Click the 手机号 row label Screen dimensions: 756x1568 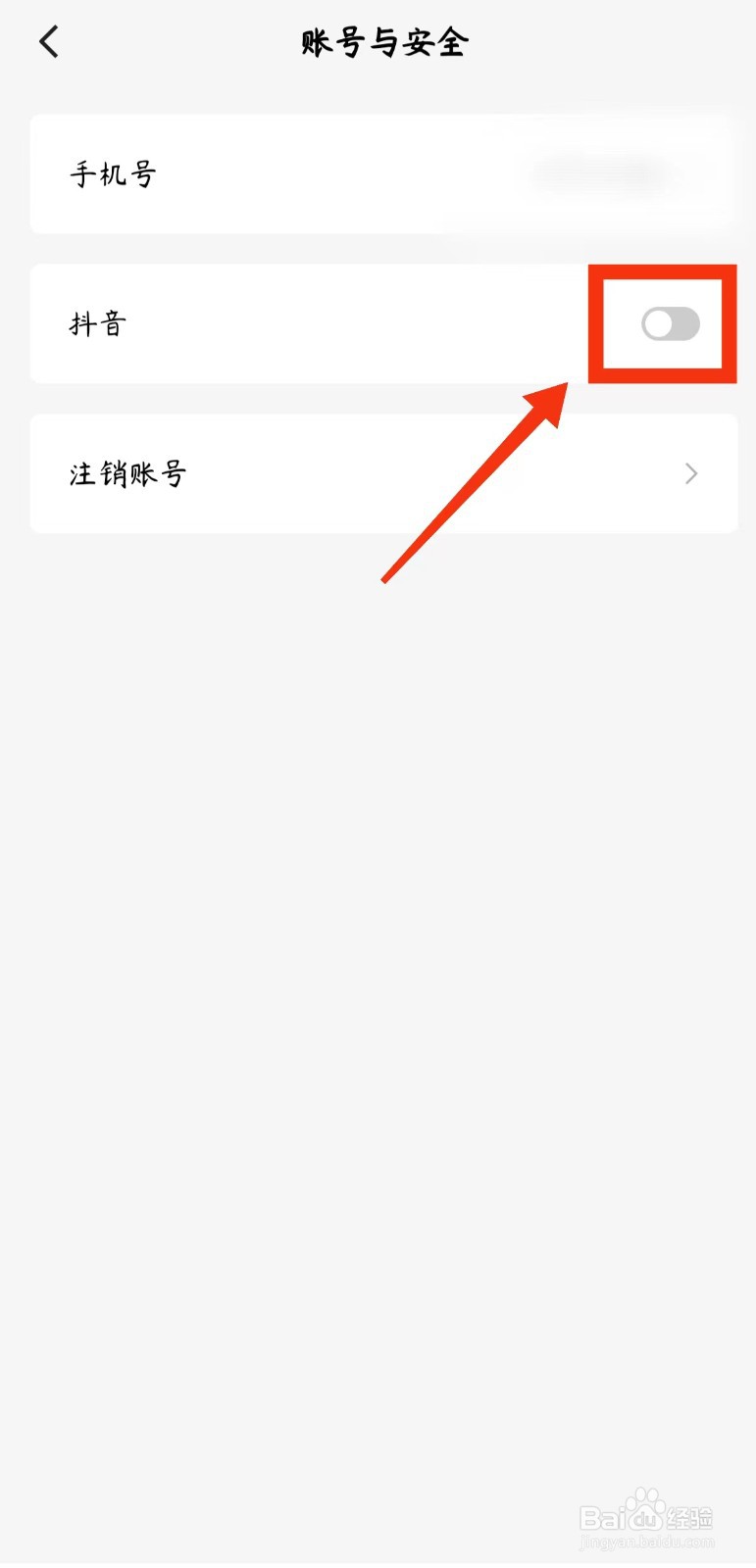113,173
